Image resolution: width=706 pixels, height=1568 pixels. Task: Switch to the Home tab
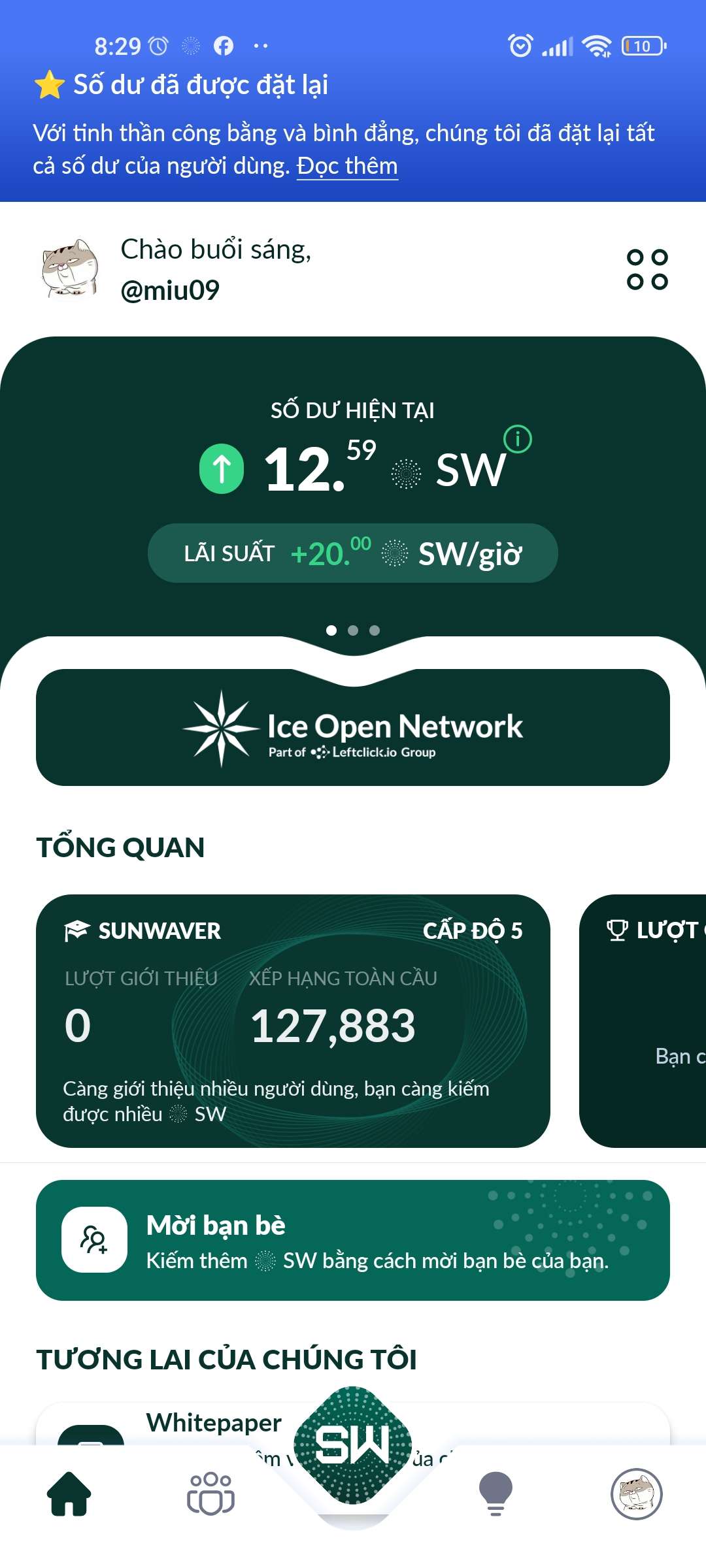tap(69, 1494)
